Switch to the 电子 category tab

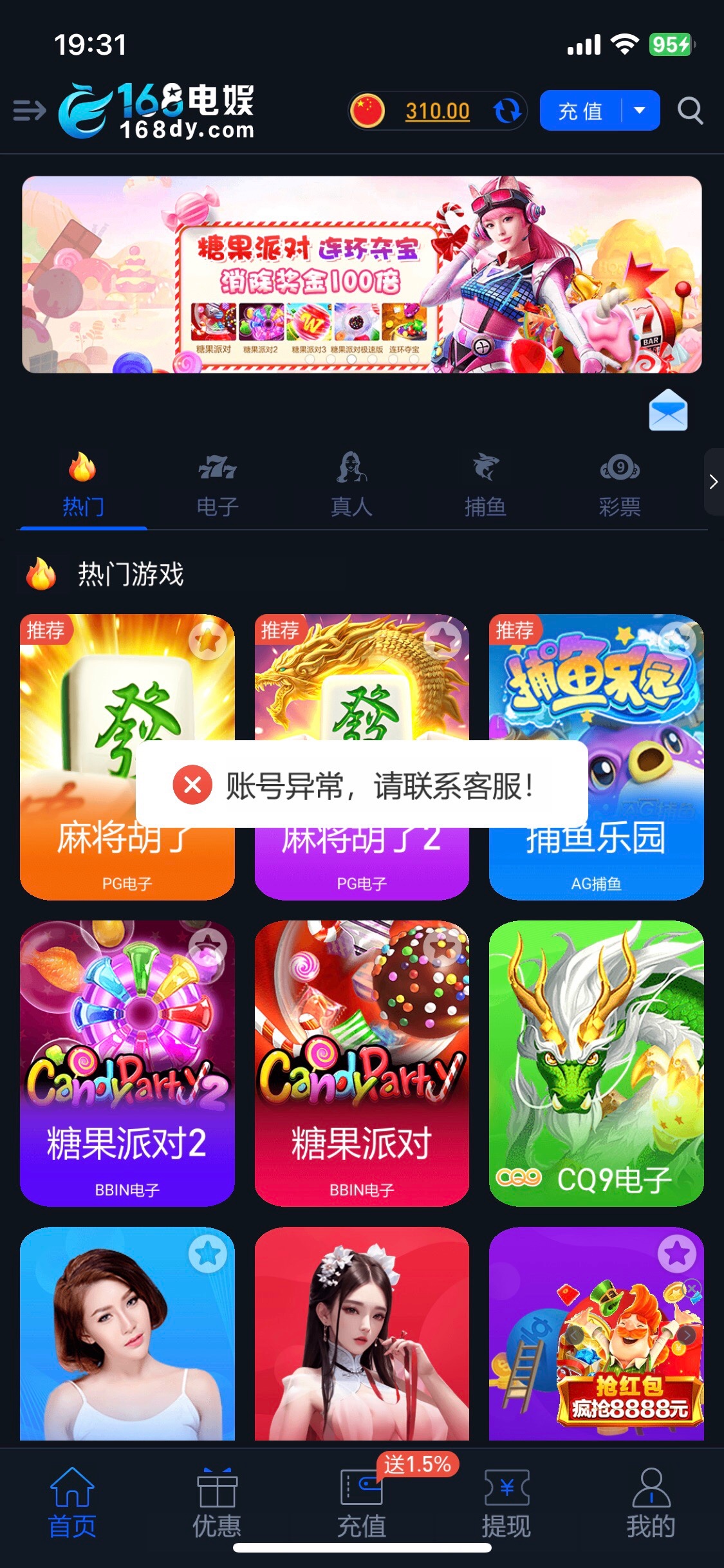point(218,485)
